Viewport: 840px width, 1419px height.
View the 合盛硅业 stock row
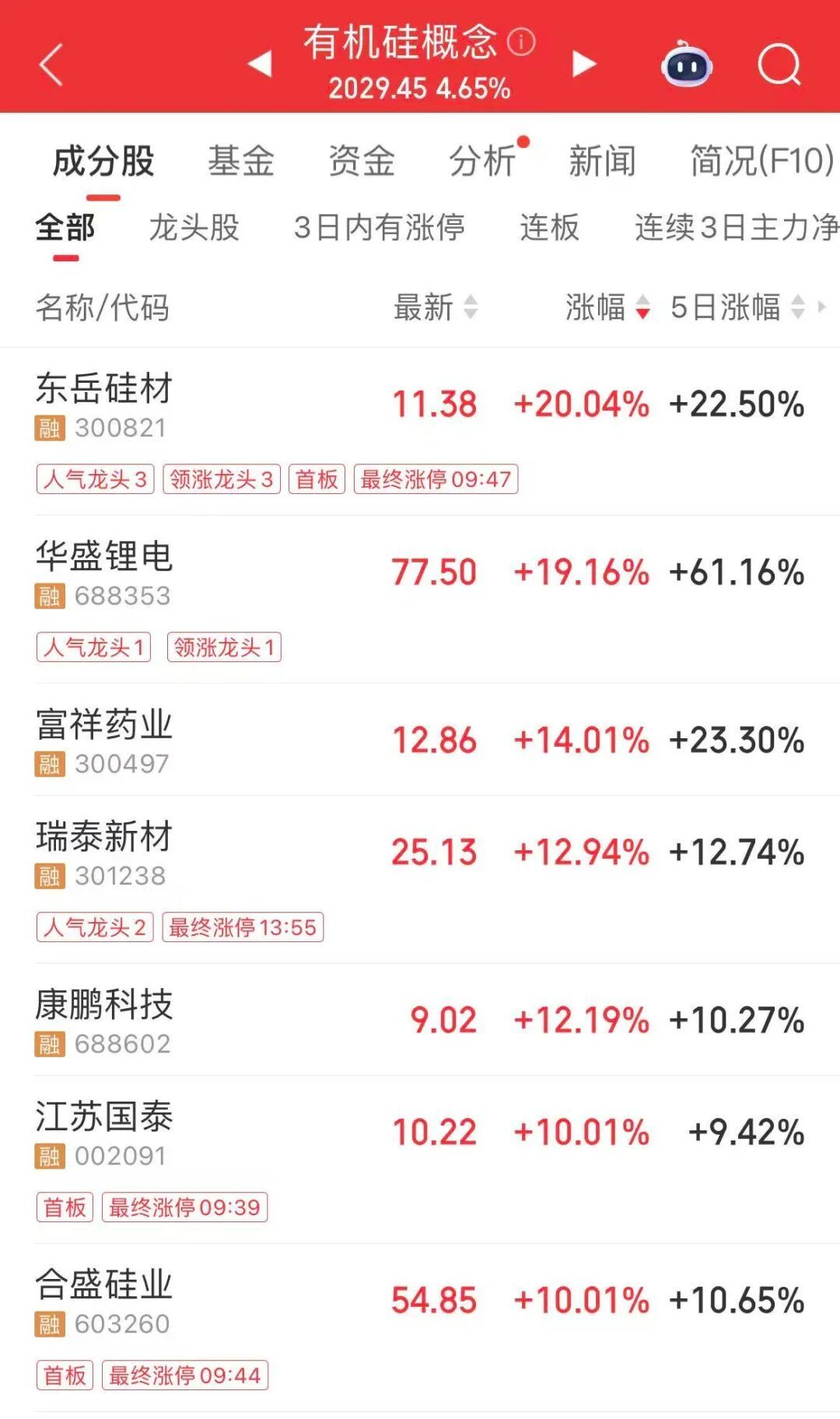[x=104, y=1285]
